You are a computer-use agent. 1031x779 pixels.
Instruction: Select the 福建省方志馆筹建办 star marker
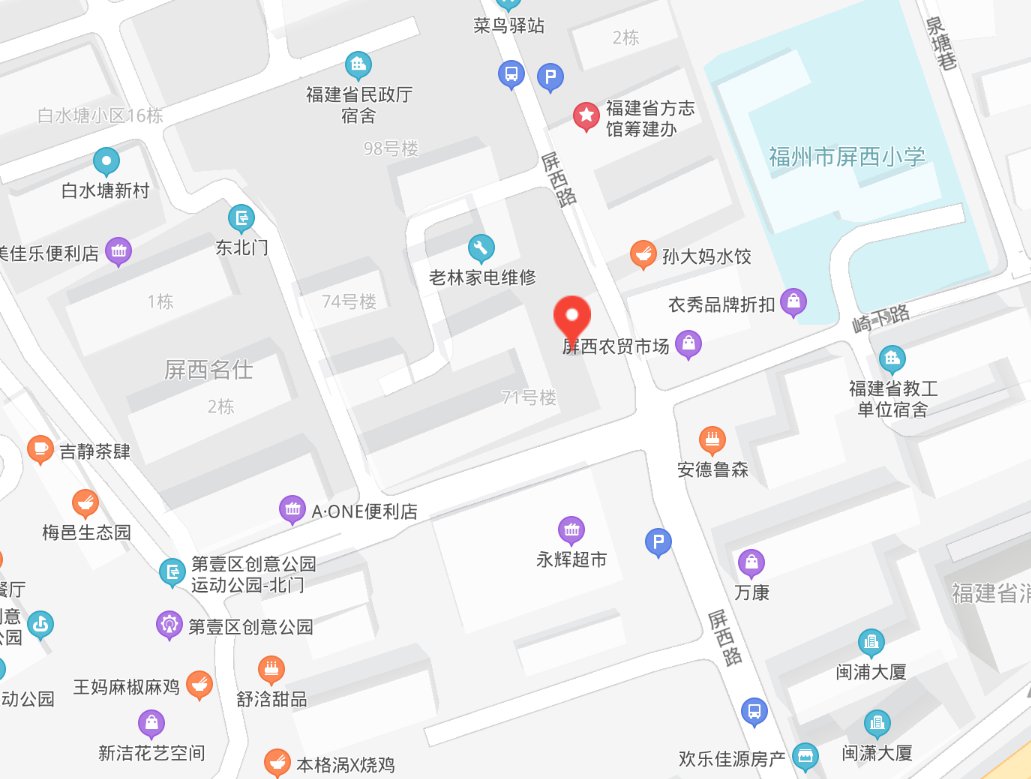(x=585, y=117)
